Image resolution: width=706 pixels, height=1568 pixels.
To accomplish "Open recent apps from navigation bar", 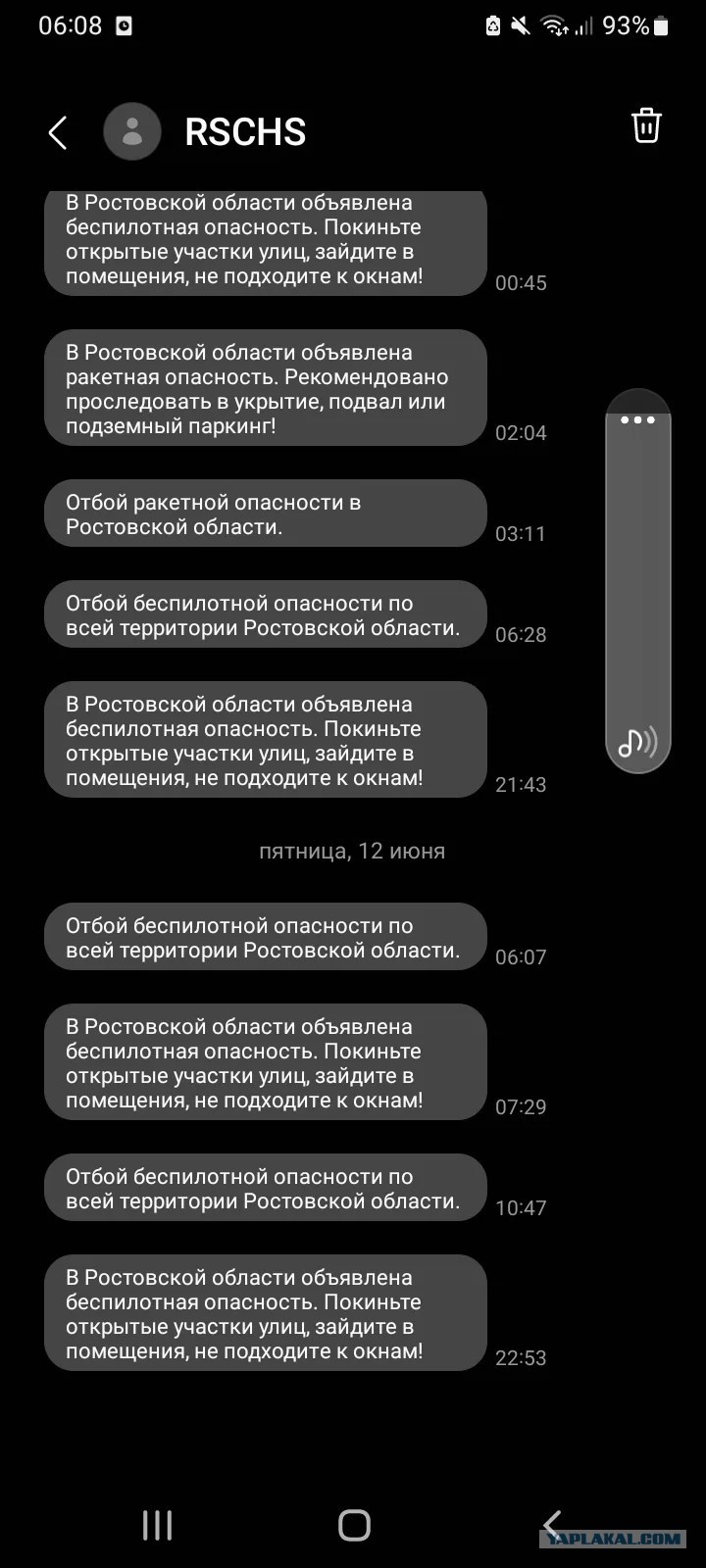I will pos(157,1525).
